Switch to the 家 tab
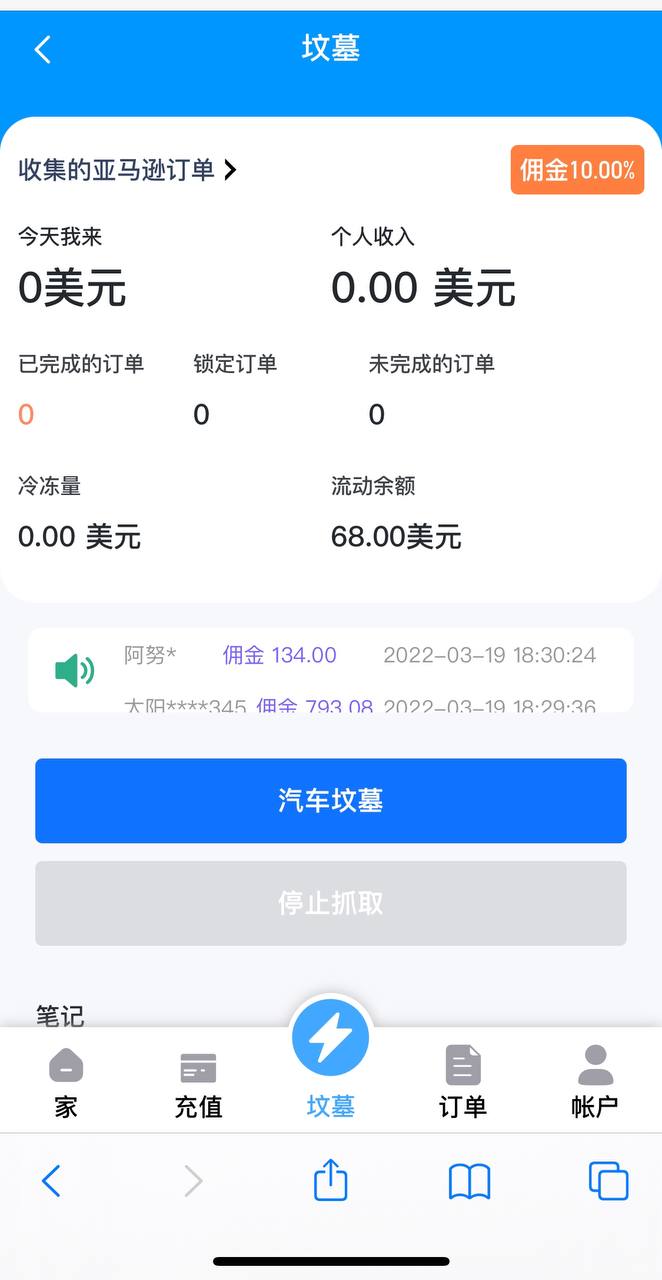 (66, 1082)
